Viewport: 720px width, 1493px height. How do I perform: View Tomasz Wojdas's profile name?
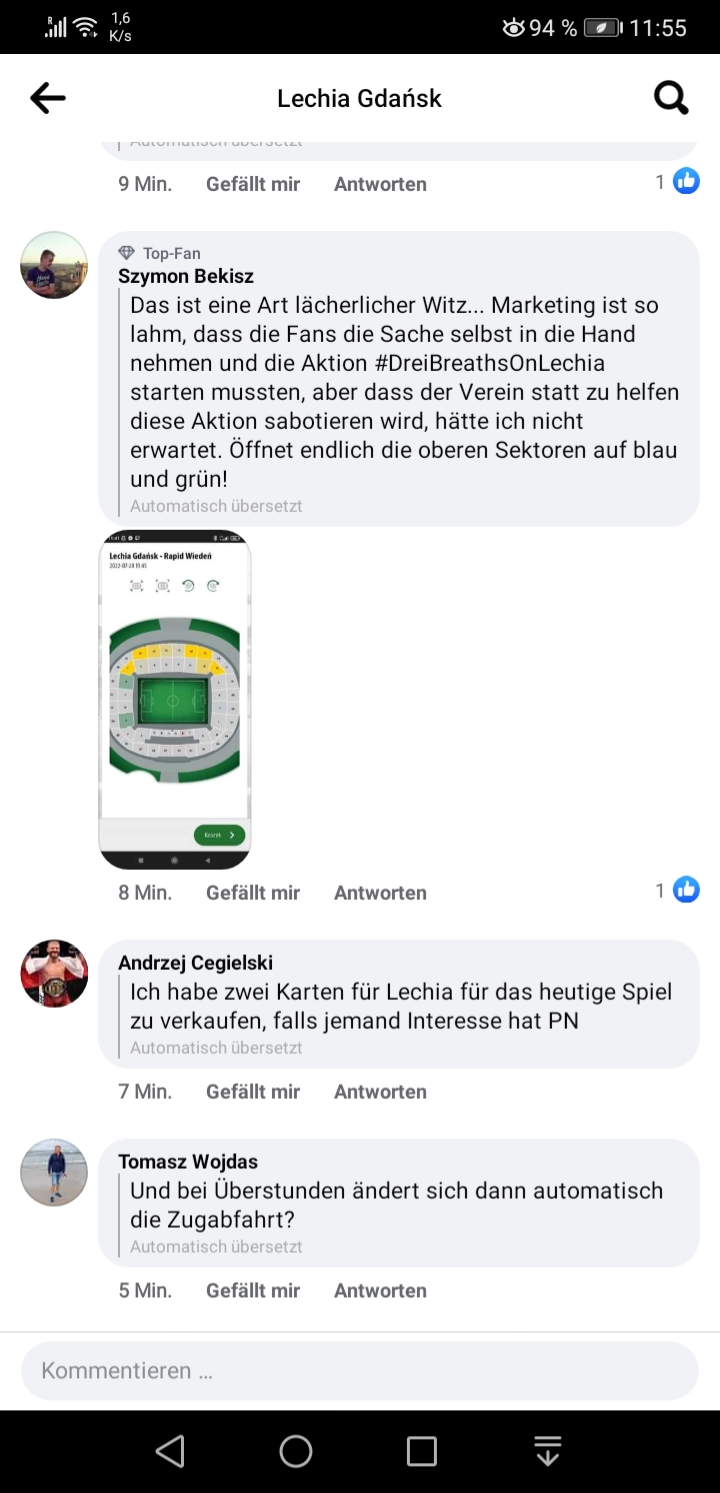(188, 1161)
